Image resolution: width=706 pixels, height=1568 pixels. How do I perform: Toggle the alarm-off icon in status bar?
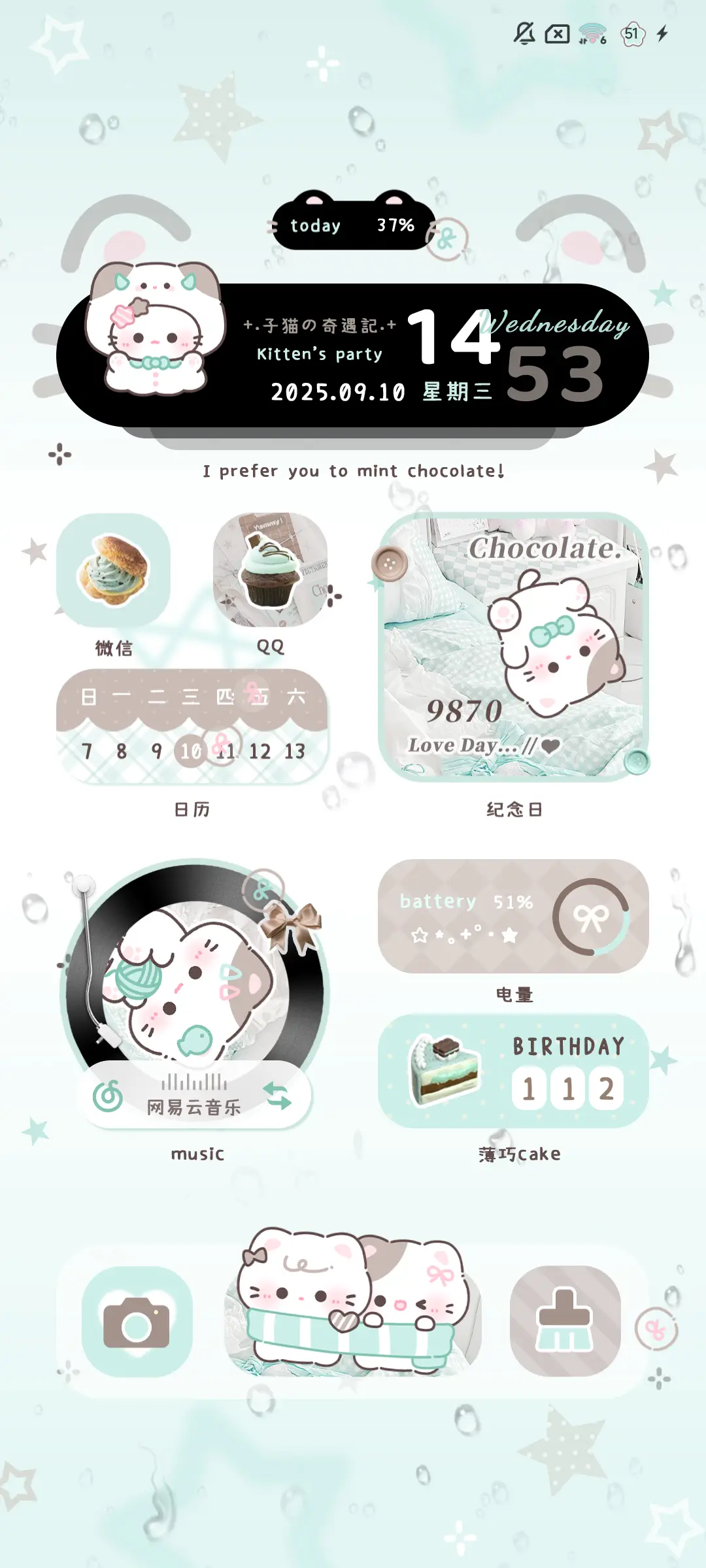click(524, 34)
